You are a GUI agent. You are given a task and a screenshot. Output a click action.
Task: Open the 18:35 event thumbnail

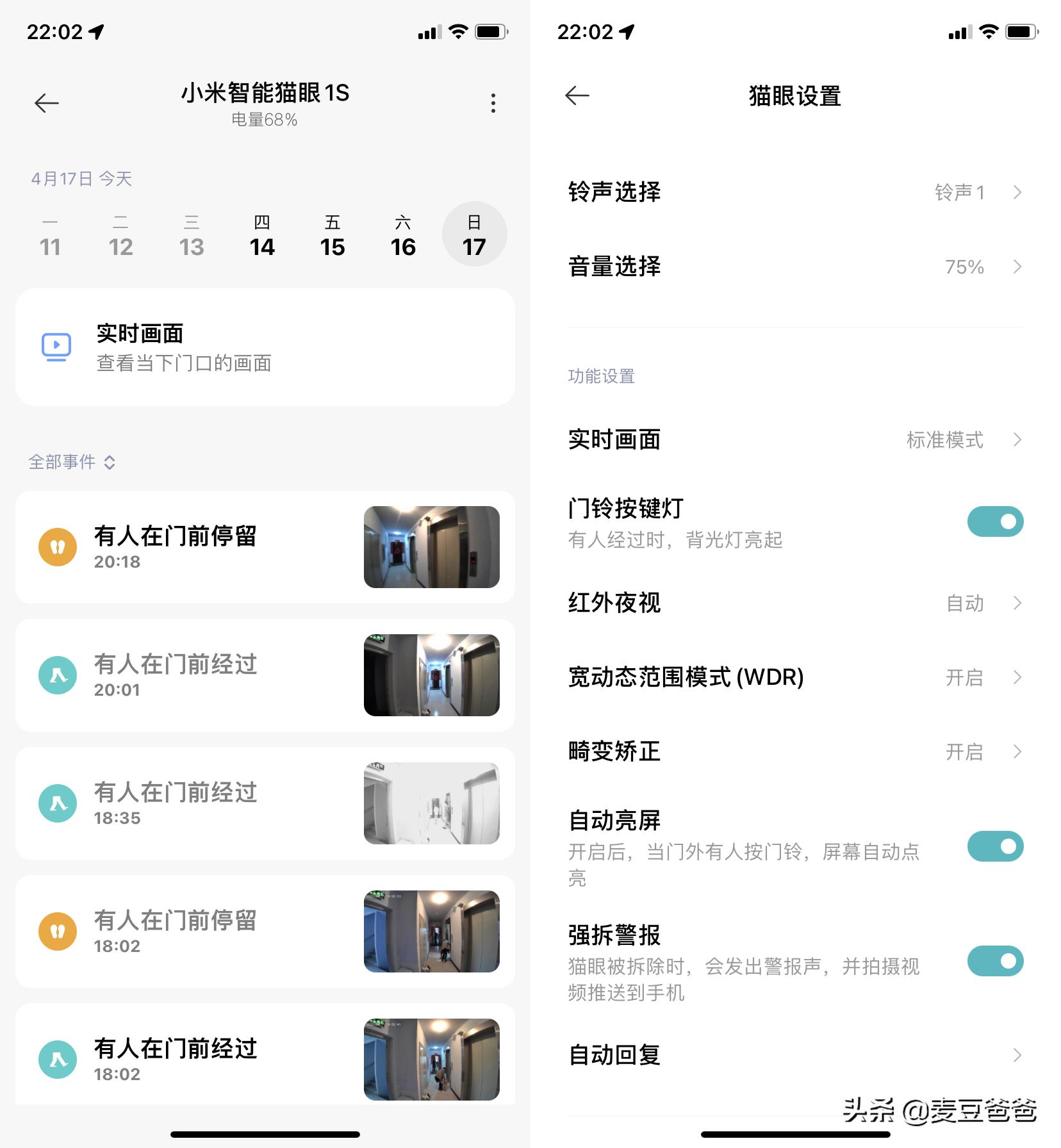coord(432,802)
